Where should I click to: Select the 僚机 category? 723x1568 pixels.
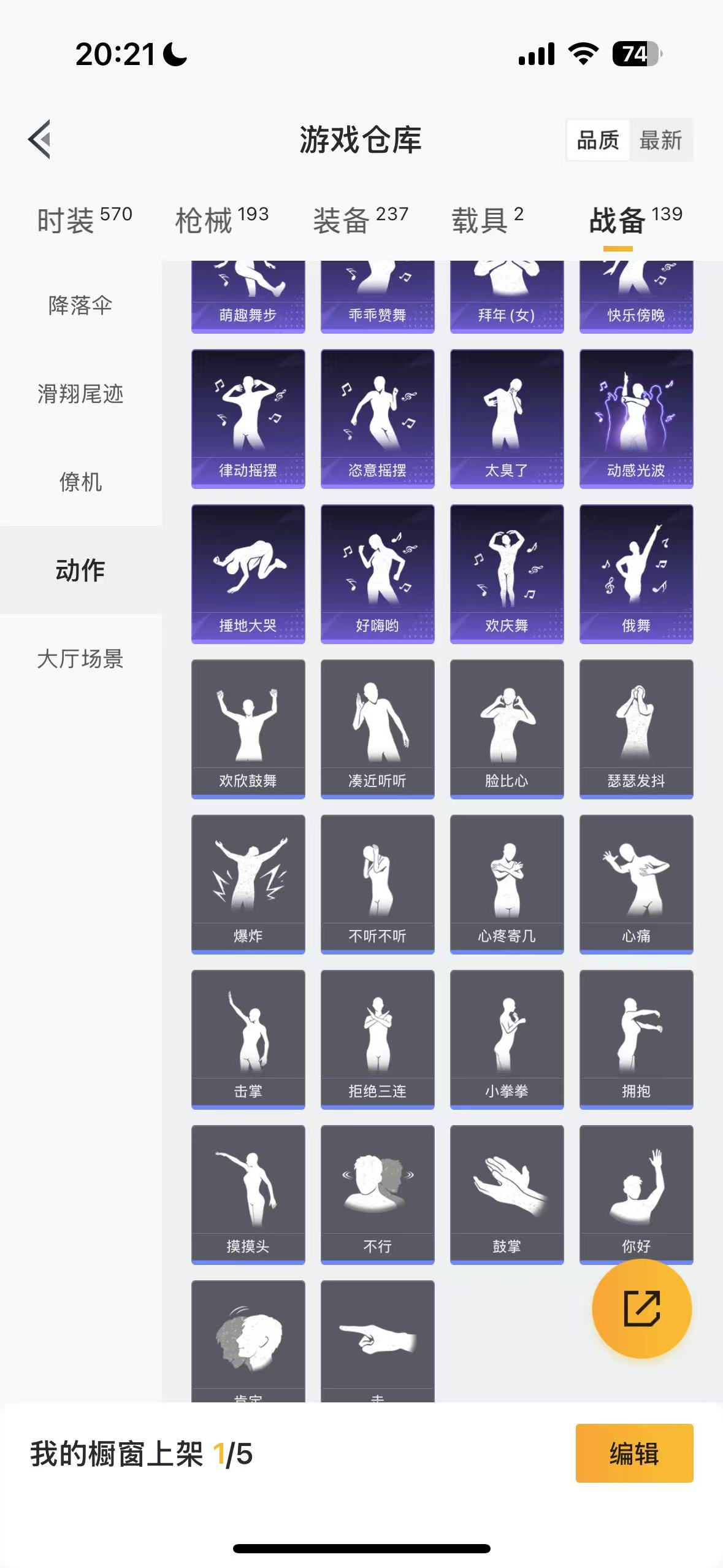[x=80, y=482]
